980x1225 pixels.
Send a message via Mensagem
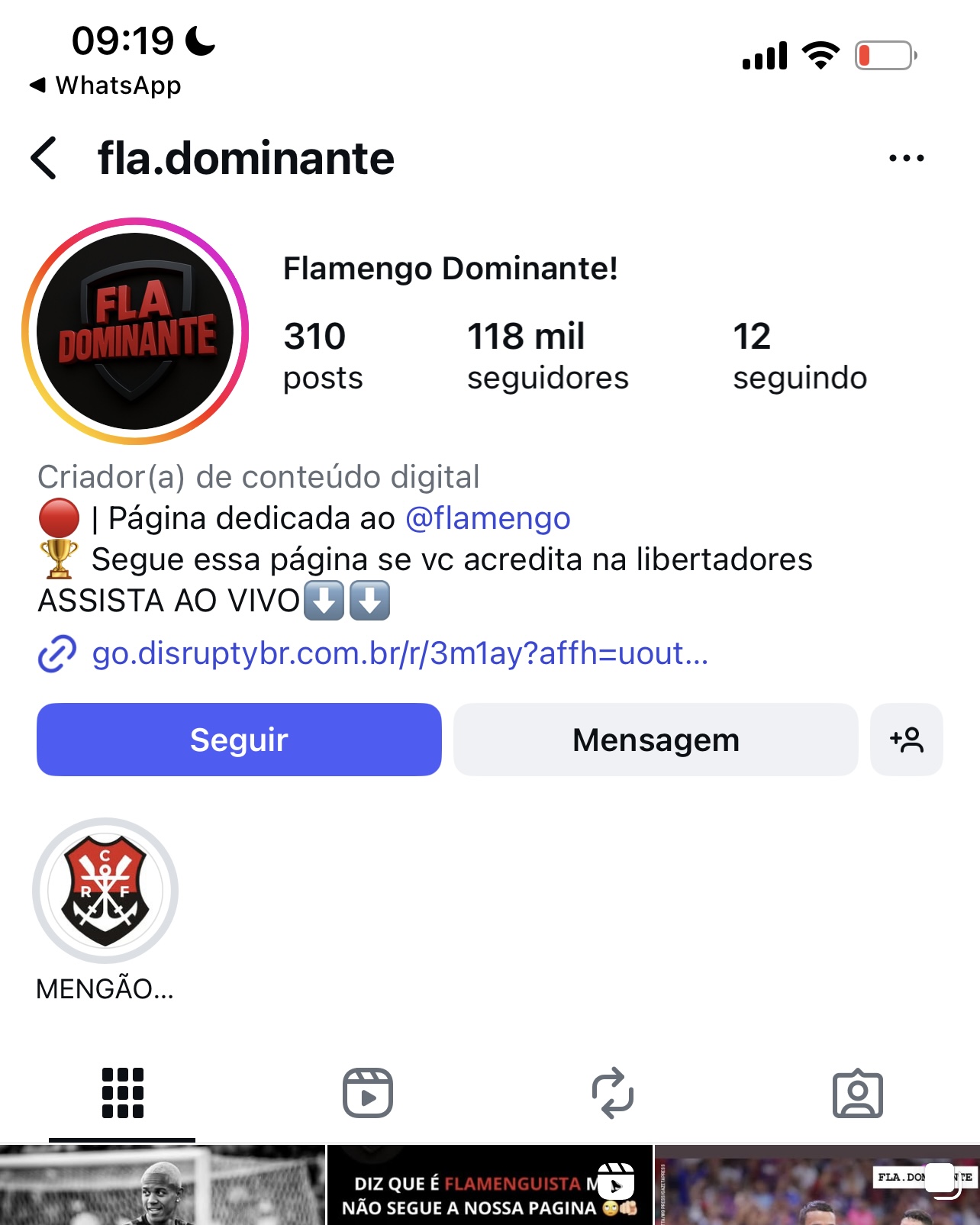(656, 740)
